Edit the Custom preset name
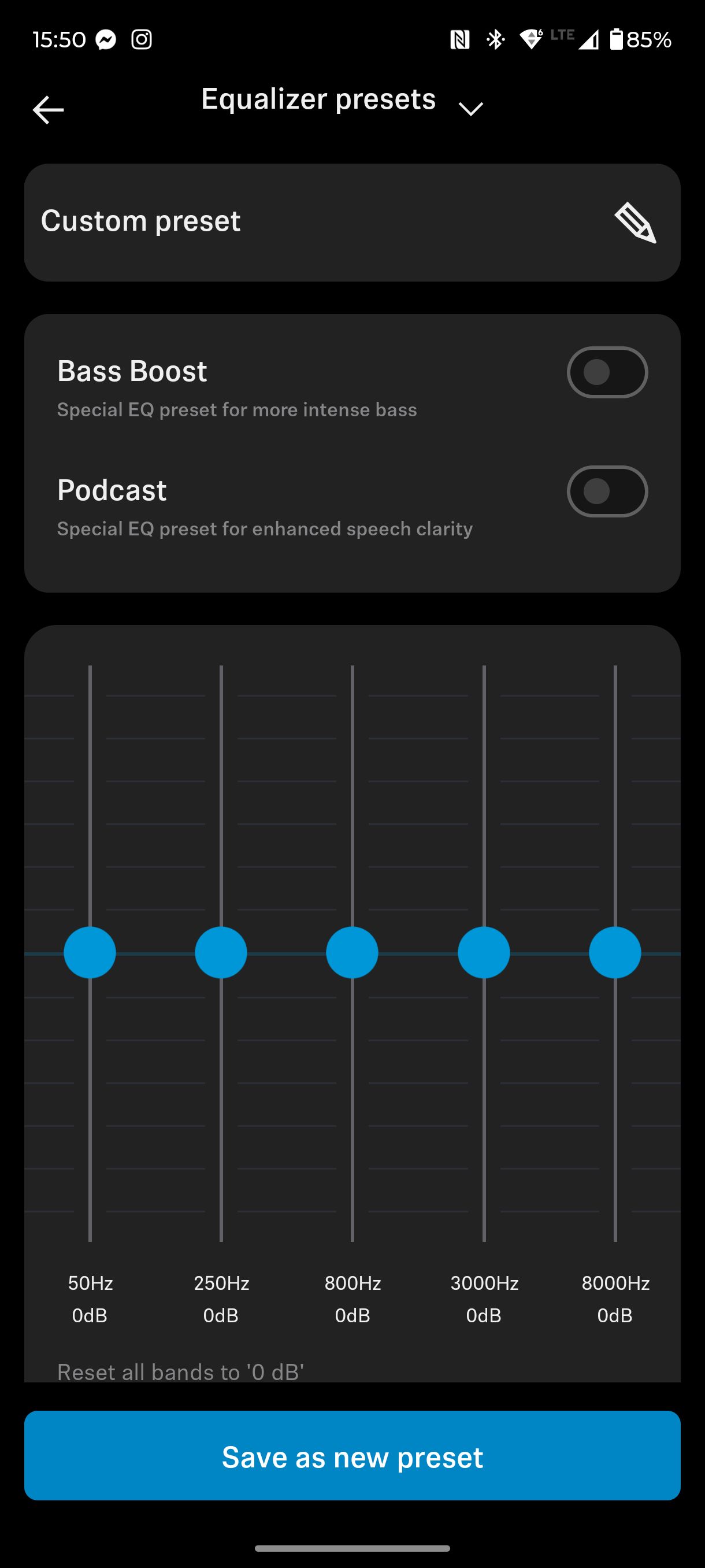Screen dimensions: 705x1568 pyautogui.click(x=635, y=223)
